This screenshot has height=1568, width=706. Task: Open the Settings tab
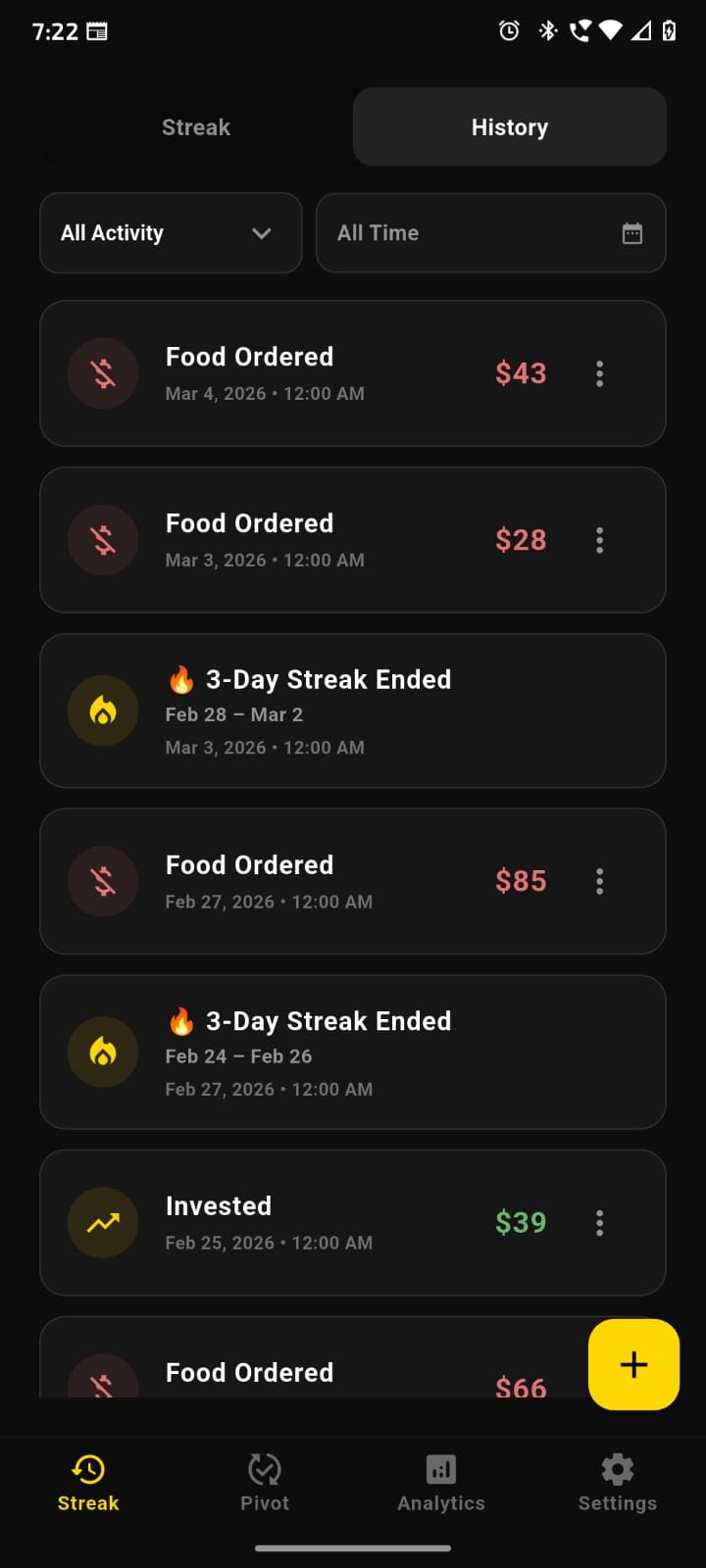(x=617, y=1482)
